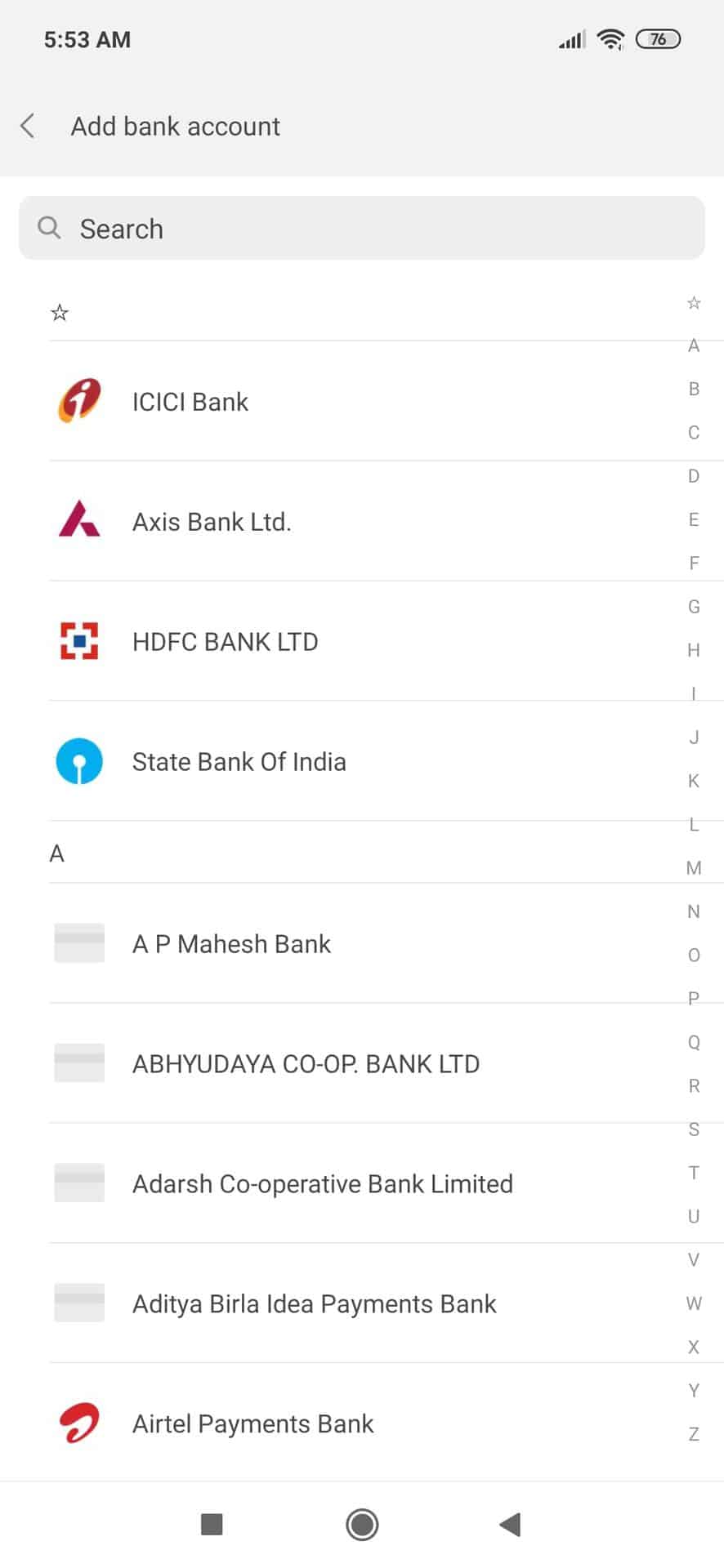
Task: Jump to letter M in index
Action: (x=694, y=868)
